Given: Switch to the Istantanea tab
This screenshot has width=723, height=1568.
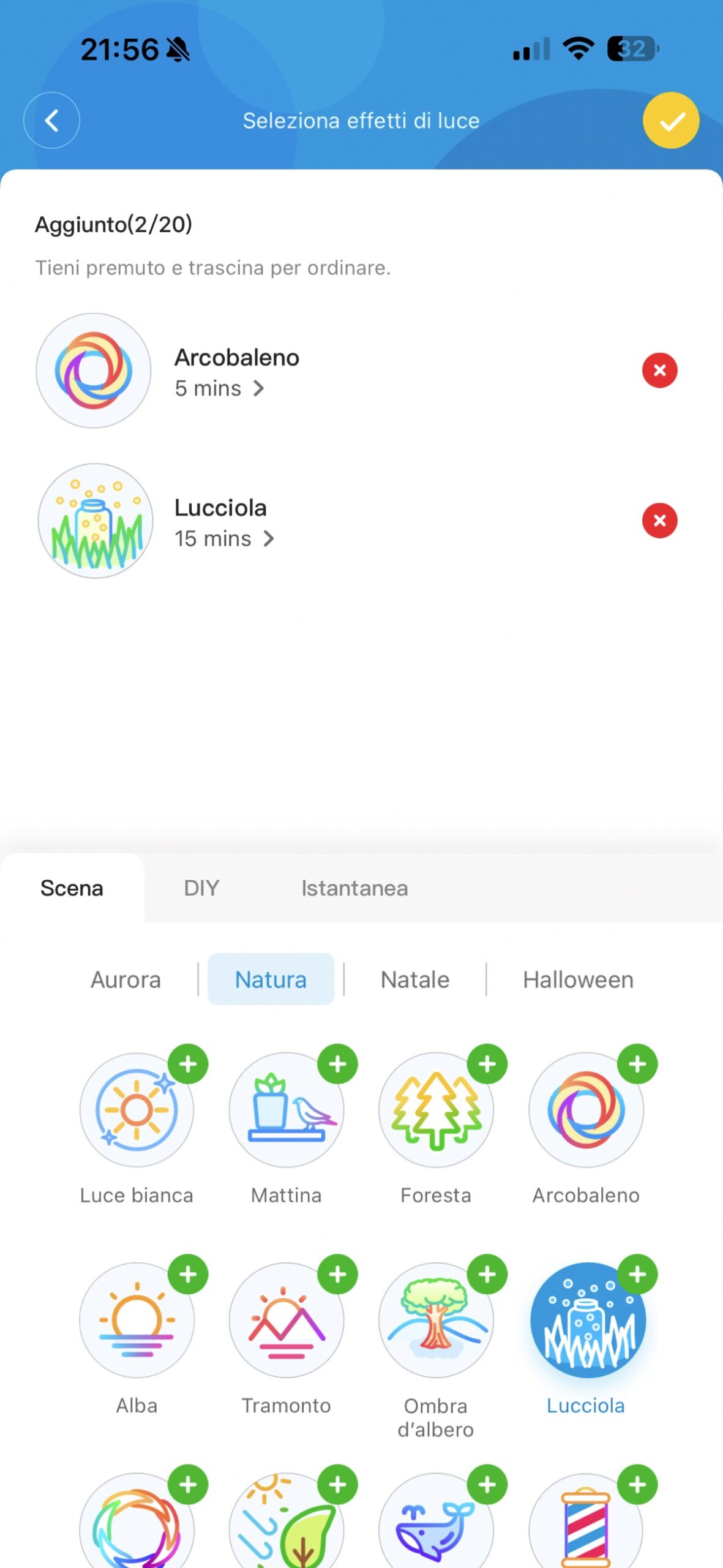Looking at the screenshot, I should coord(354,888).
